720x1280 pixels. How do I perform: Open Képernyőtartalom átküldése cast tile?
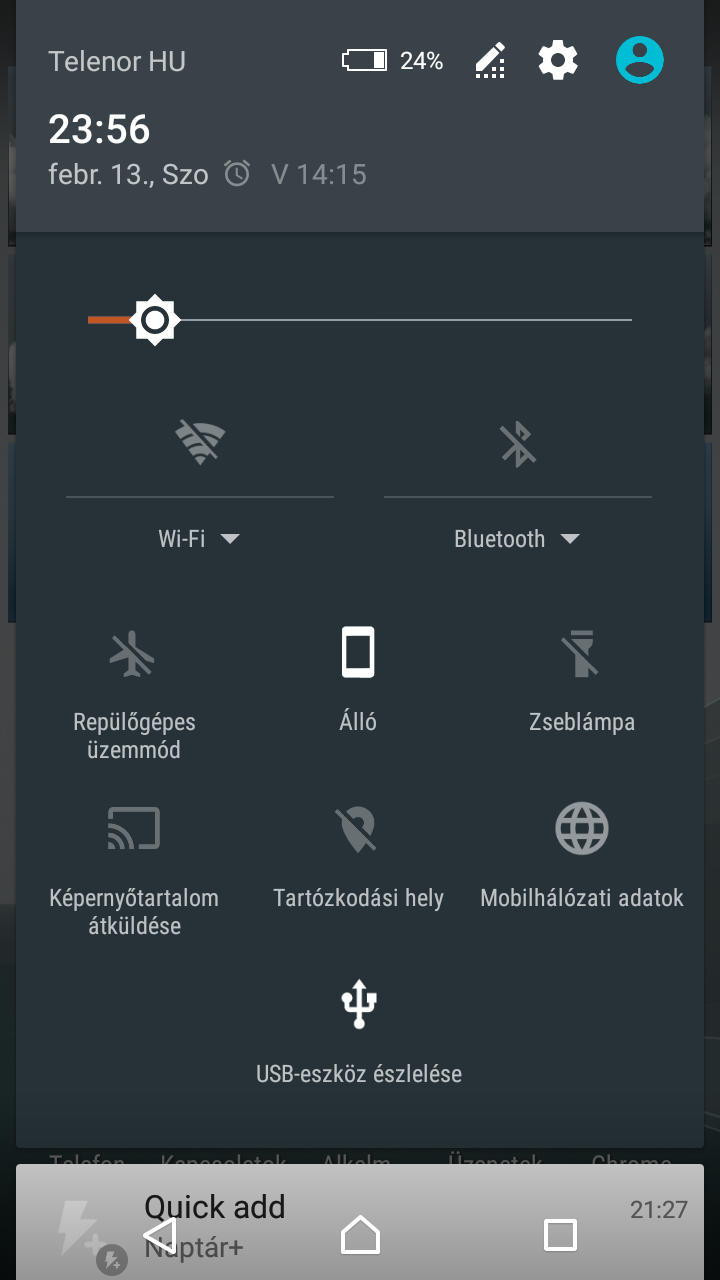point(134,868)
